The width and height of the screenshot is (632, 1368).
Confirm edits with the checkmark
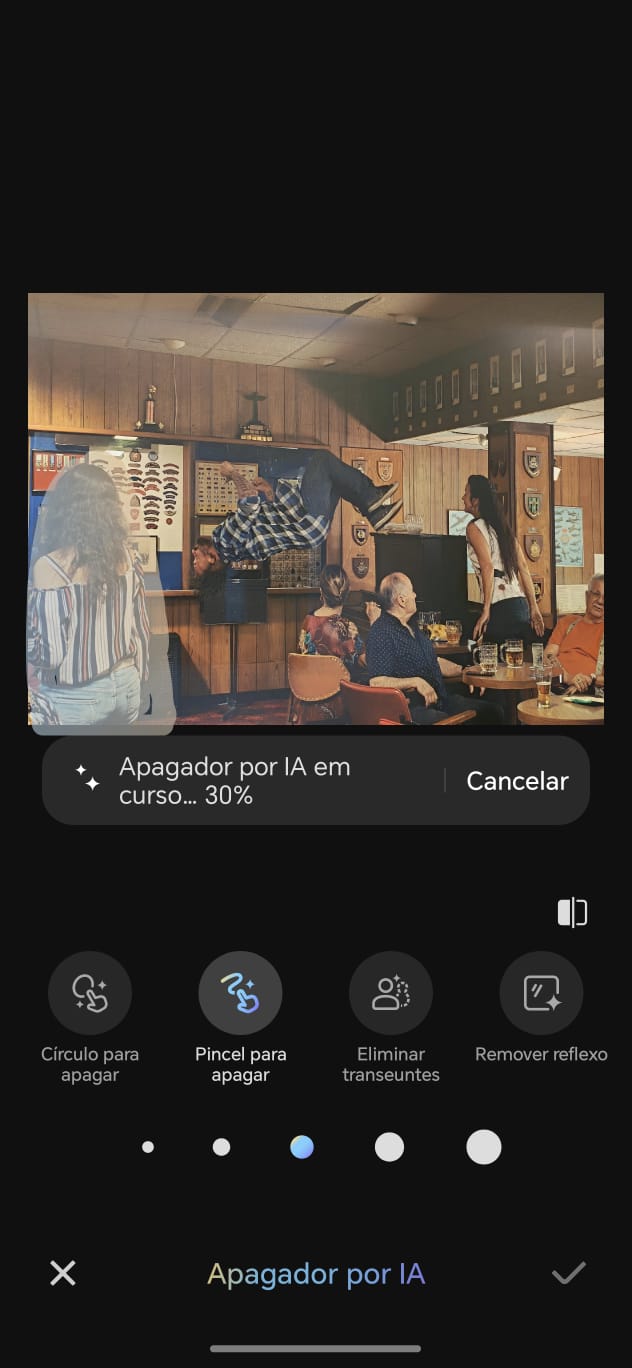tap(569, 1273)
